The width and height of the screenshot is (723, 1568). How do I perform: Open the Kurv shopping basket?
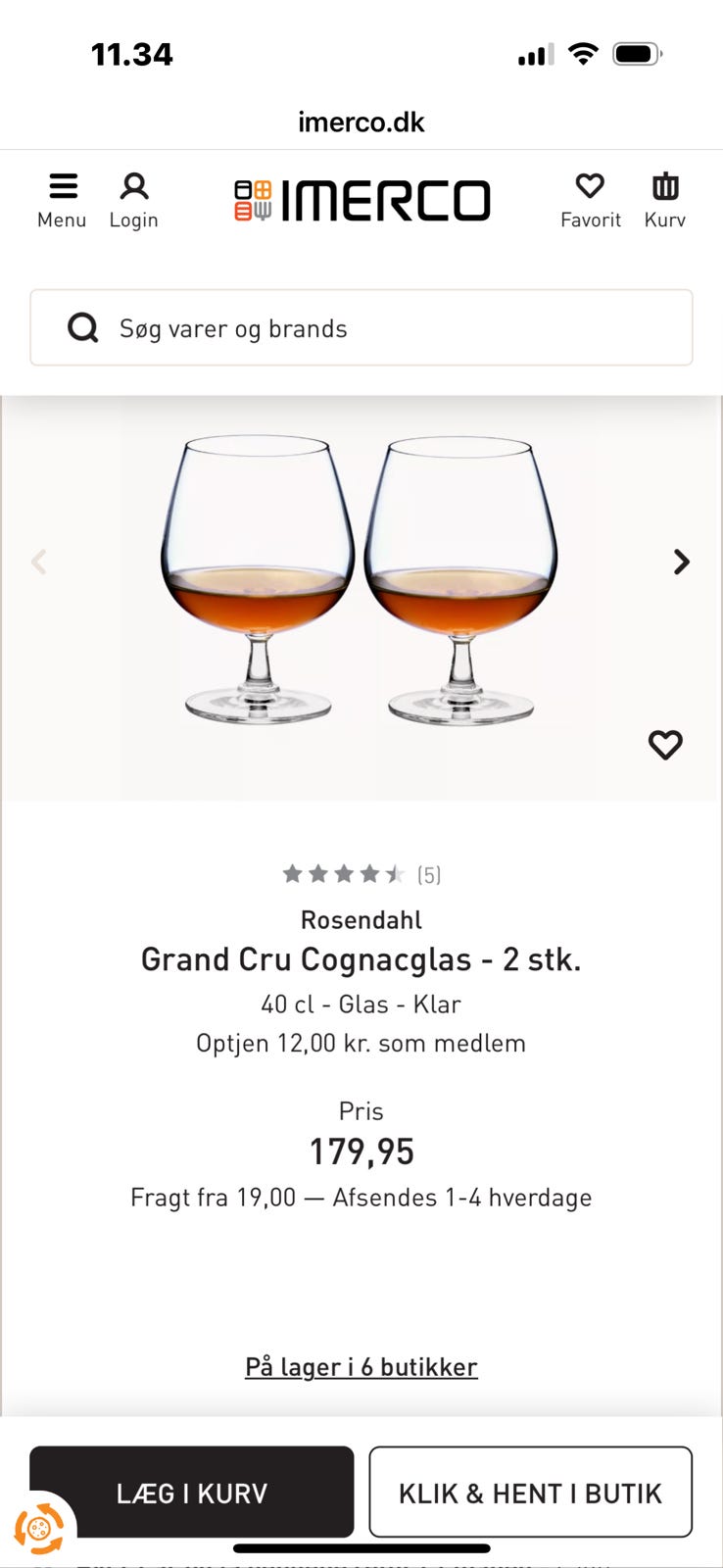(664, 200)
